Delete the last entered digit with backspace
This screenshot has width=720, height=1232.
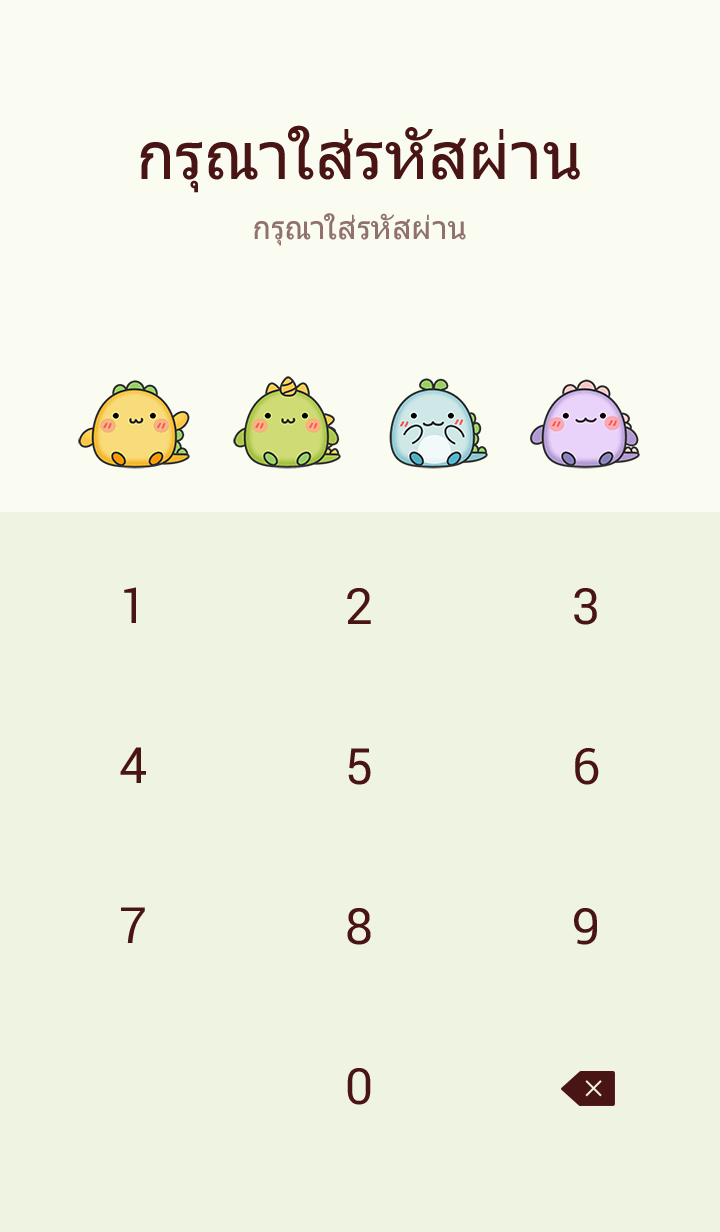pos(588,1088)
